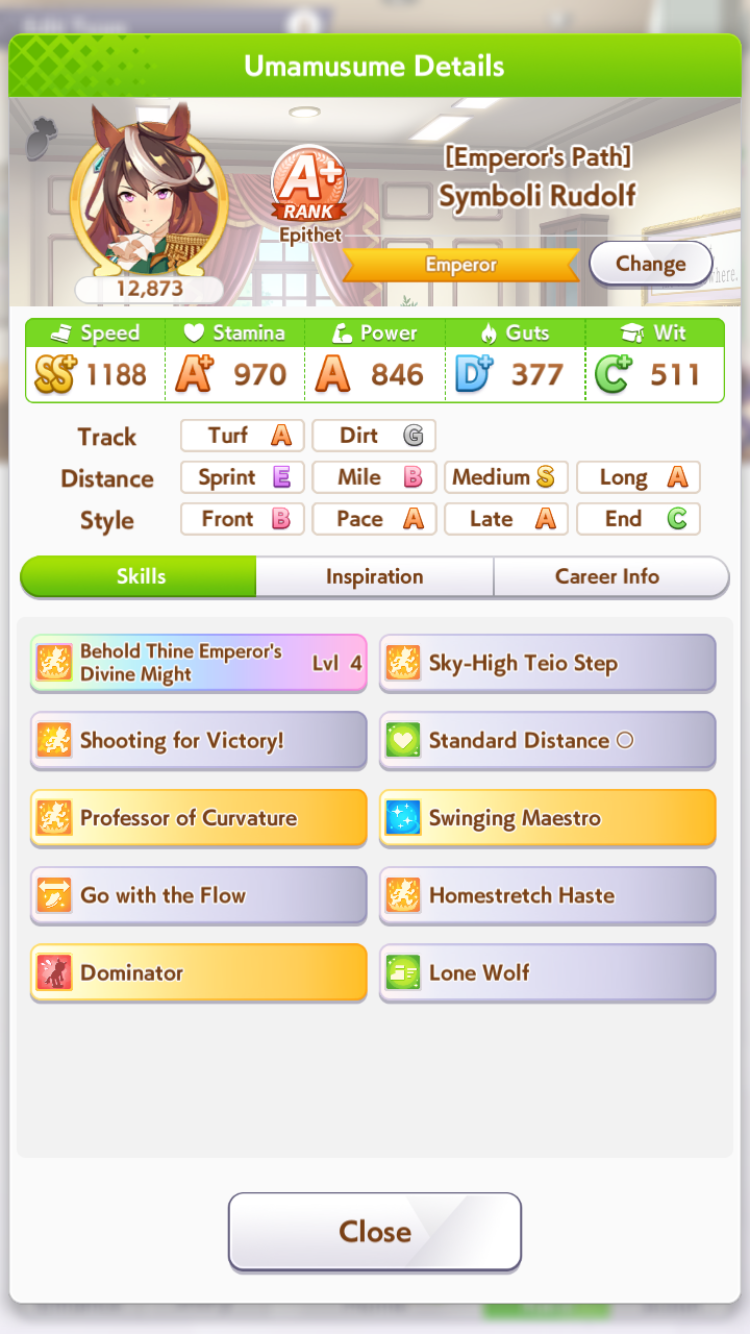View the Swinging Maestro skill details
Screen dimensions: 750x1334
[547, 818]
